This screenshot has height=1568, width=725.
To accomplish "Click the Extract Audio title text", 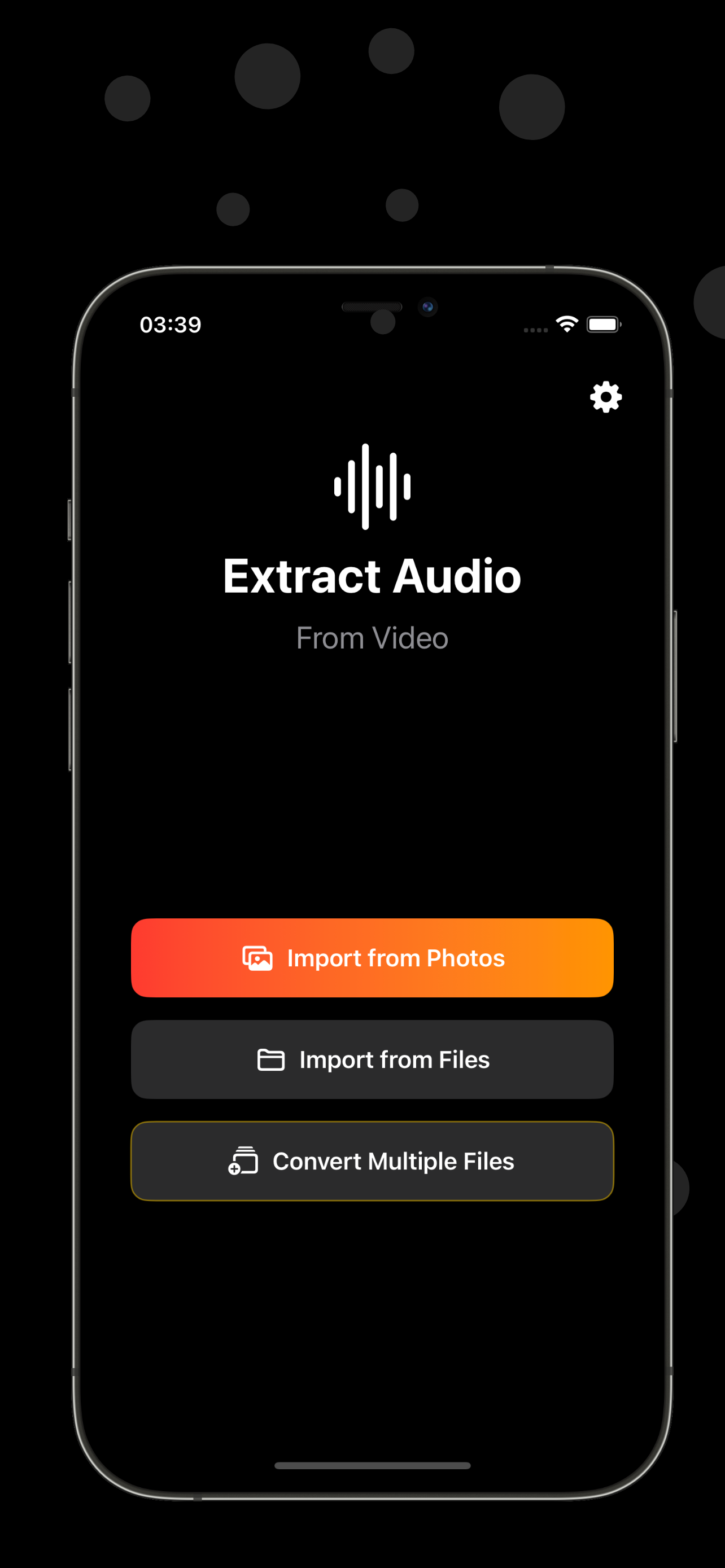I will 373,575.
